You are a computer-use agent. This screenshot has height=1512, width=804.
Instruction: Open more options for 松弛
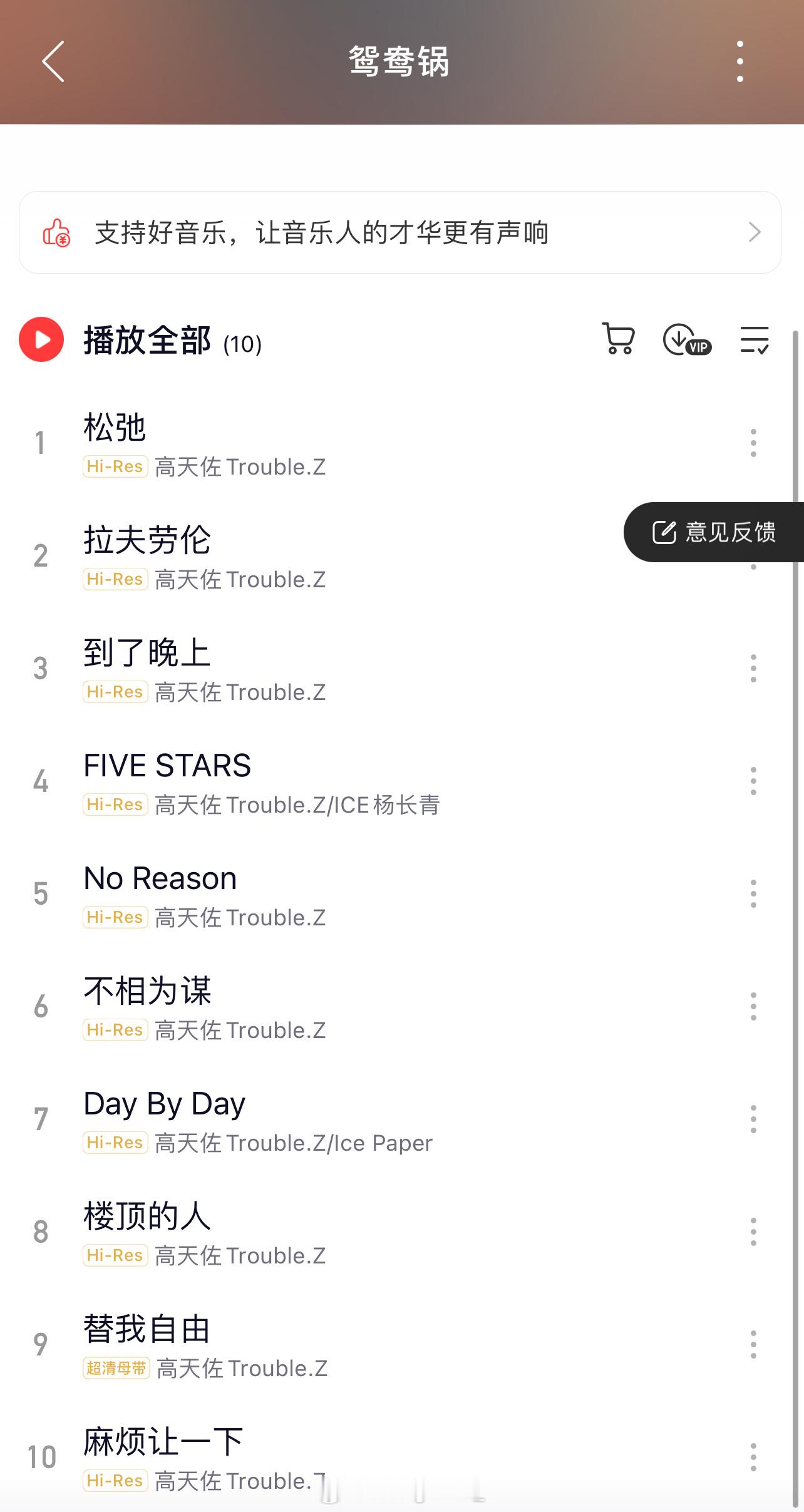753,443
